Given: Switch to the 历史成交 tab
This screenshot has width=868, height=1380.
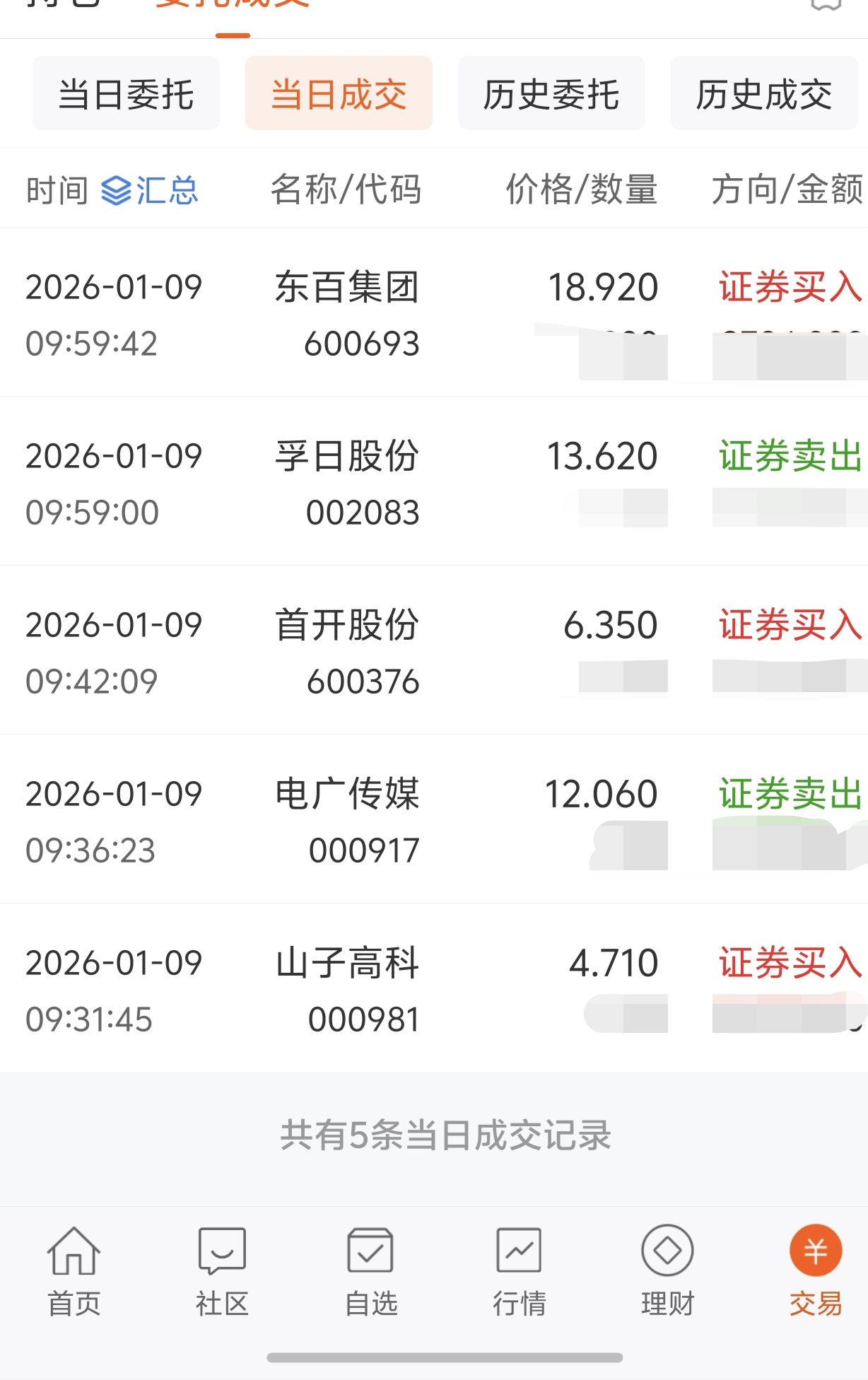Looking at the screenshot, I should pos(763,93).
